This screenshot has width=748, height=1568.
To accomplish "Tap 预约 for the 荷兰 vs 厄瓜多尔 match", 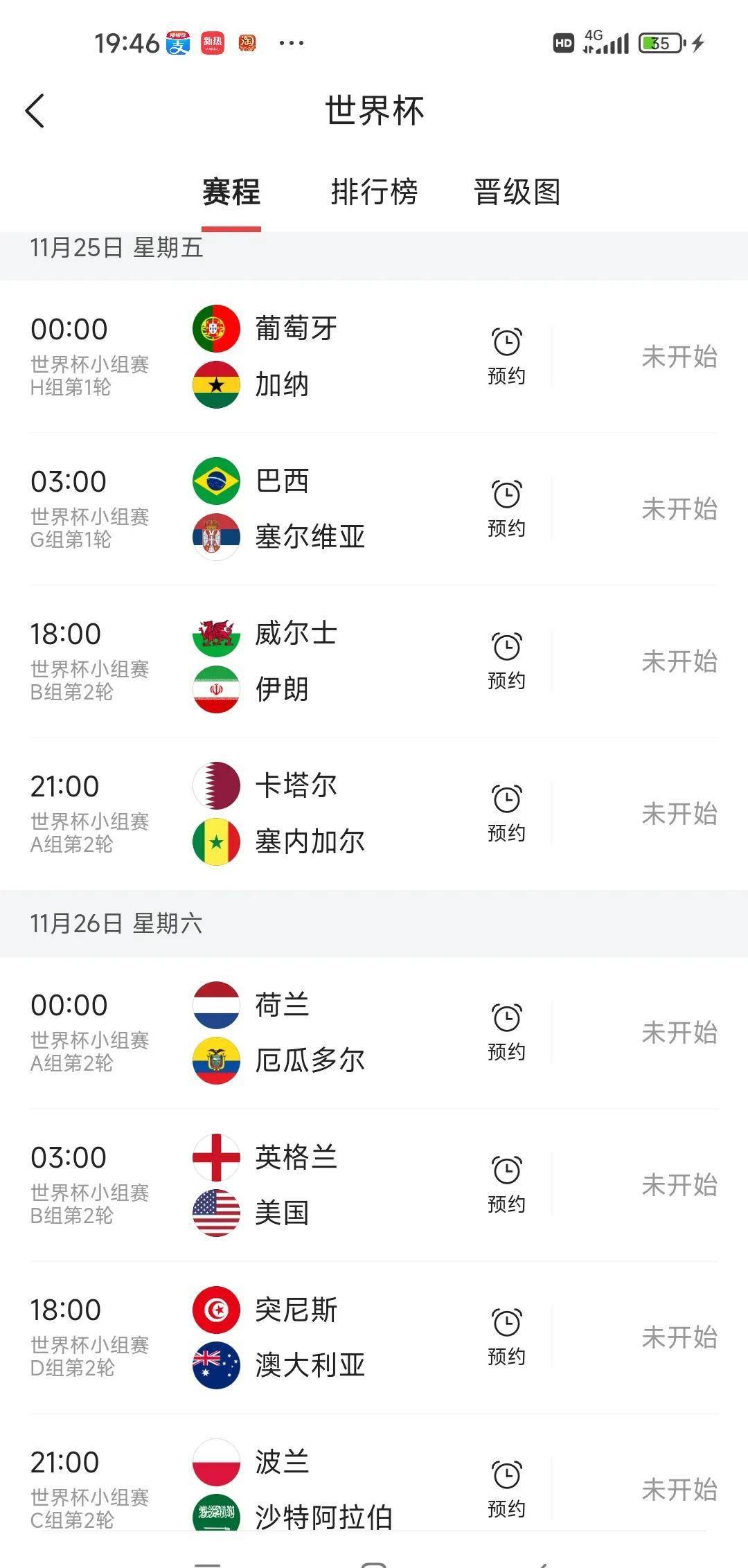I will [506, 1033].
